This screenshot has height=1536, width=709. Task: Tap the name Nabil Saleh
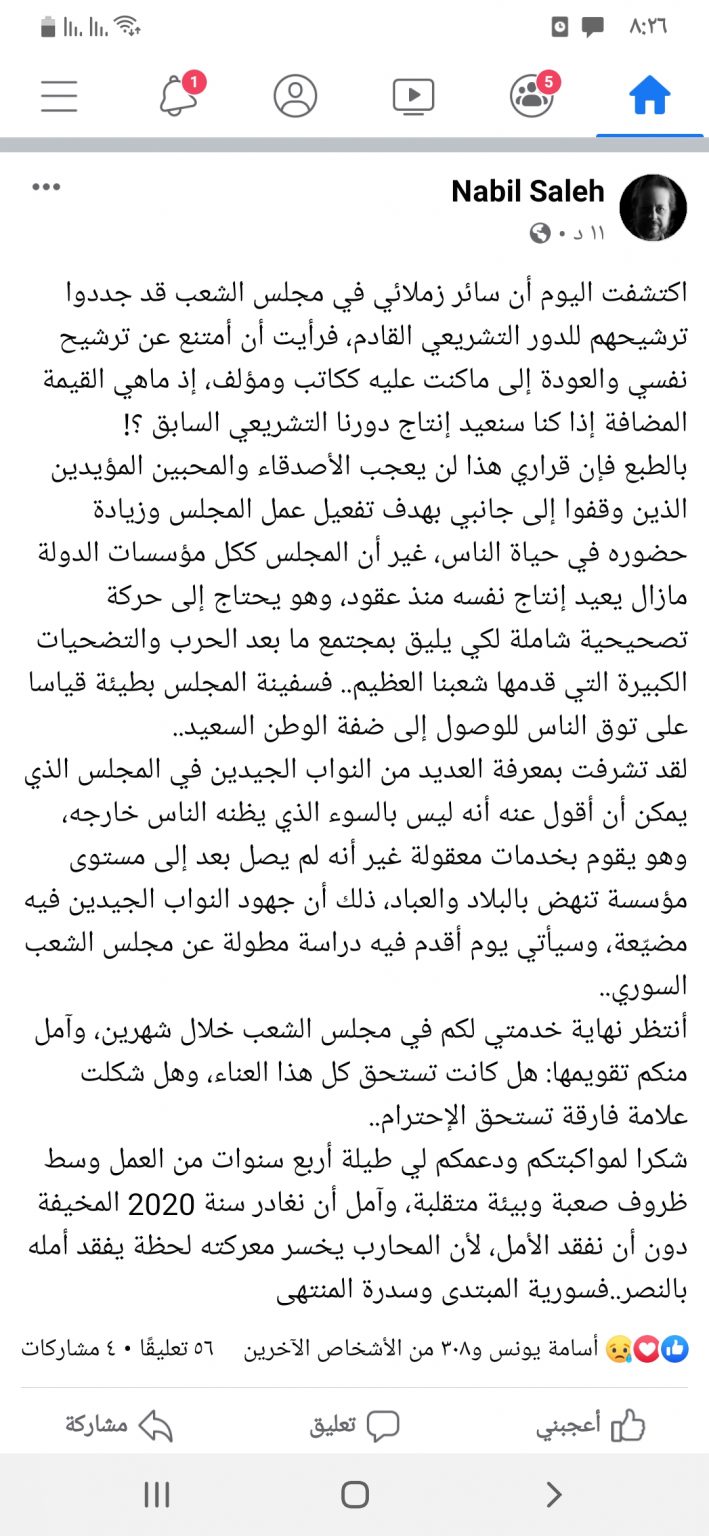pos(528,191)
